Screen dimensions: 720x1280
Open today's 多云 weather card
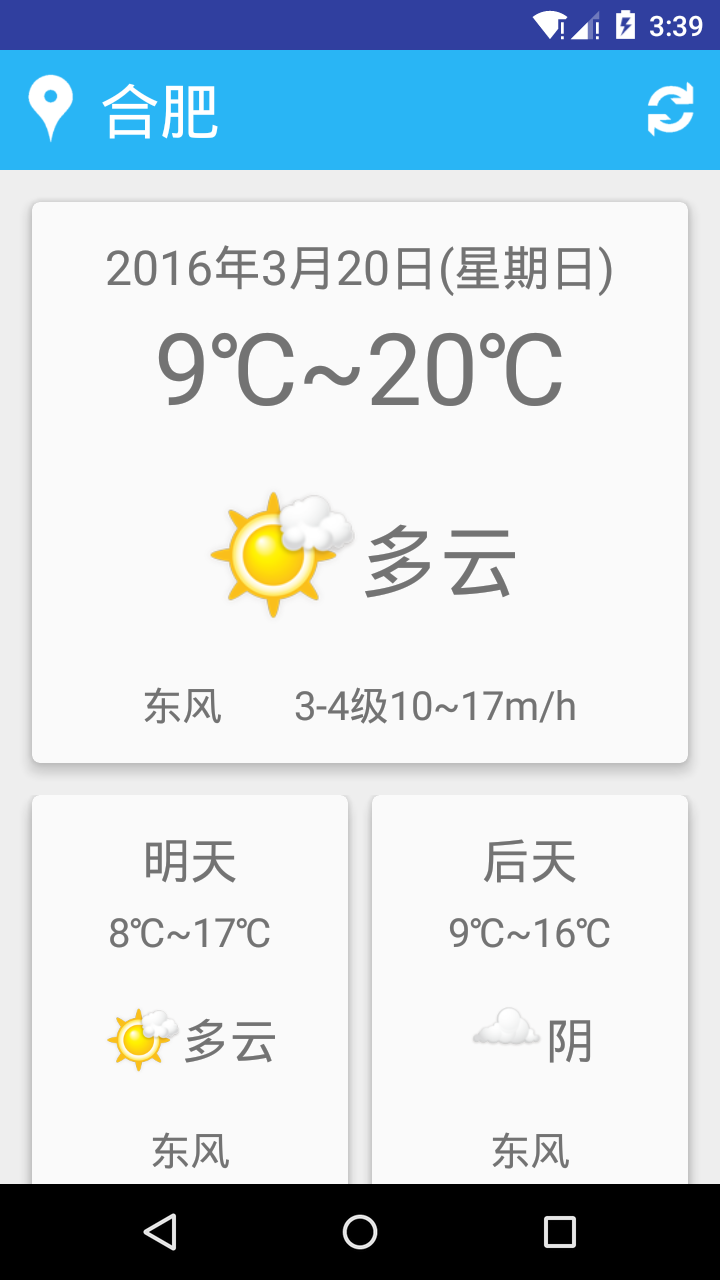coord(360,482)
